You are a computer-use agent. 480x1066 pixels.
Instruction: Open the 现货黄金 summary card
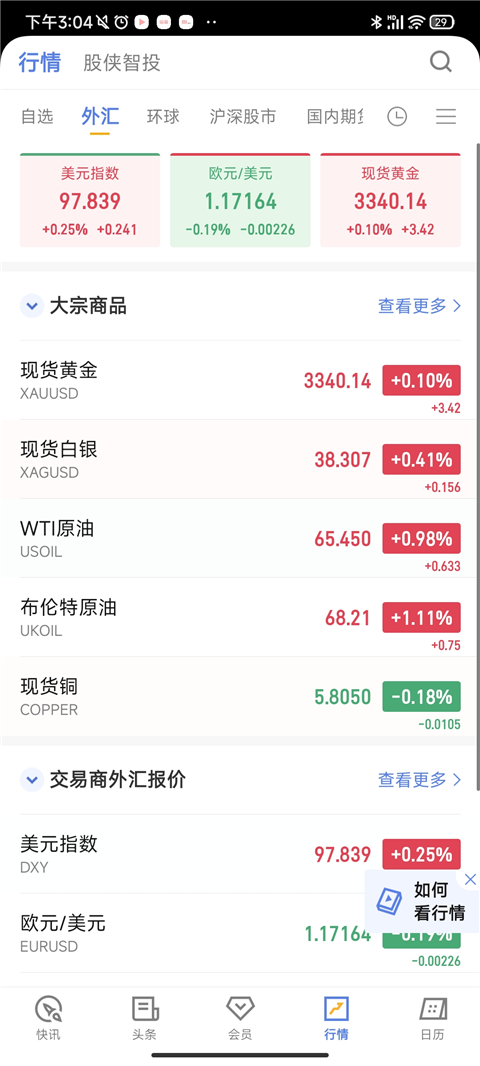click(x=390, y=201)
